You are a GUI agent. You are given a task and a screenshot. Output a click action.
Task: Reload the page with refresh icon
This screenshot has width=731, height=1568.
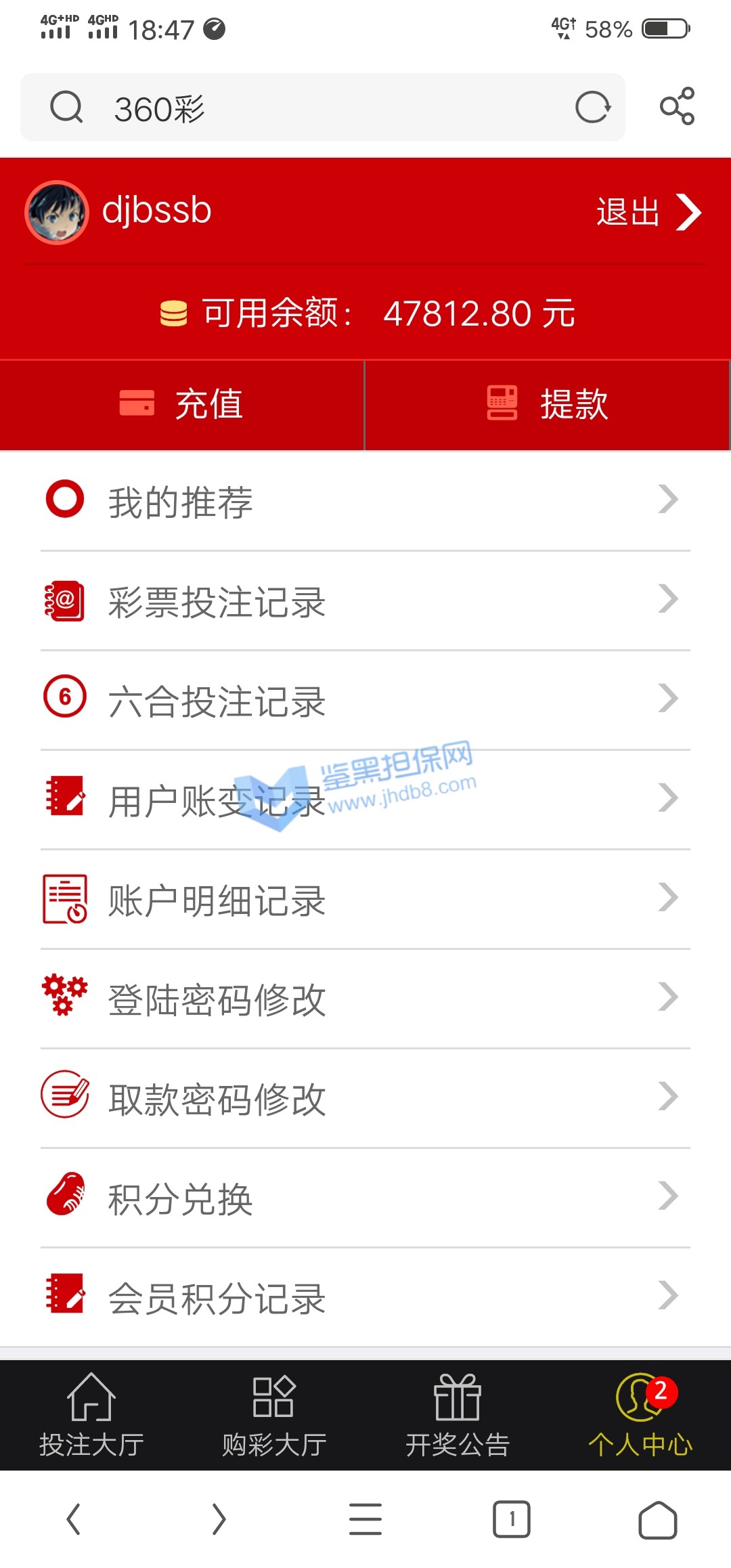(592, 107)
